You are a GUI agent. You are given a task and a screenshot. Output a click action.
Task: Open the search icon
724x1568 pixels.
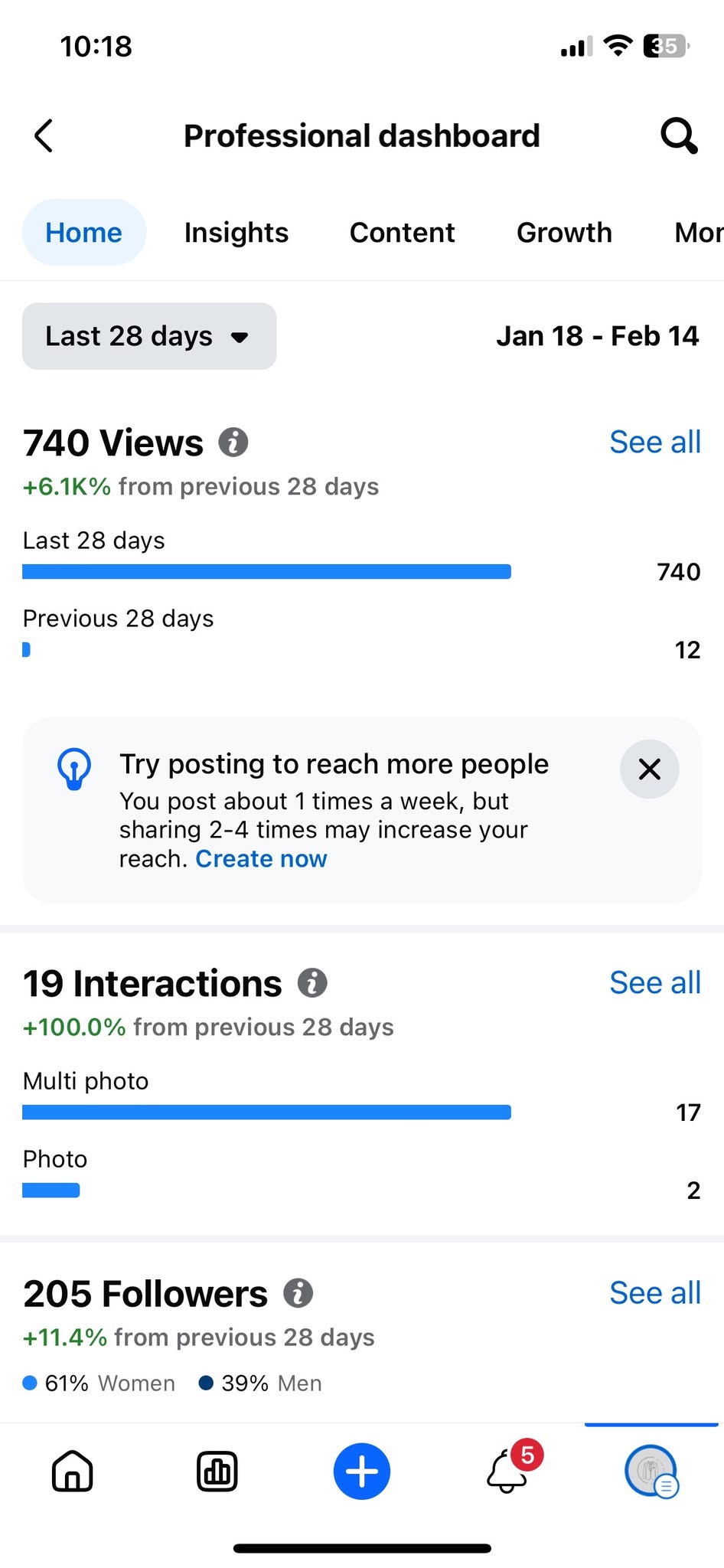678,136
